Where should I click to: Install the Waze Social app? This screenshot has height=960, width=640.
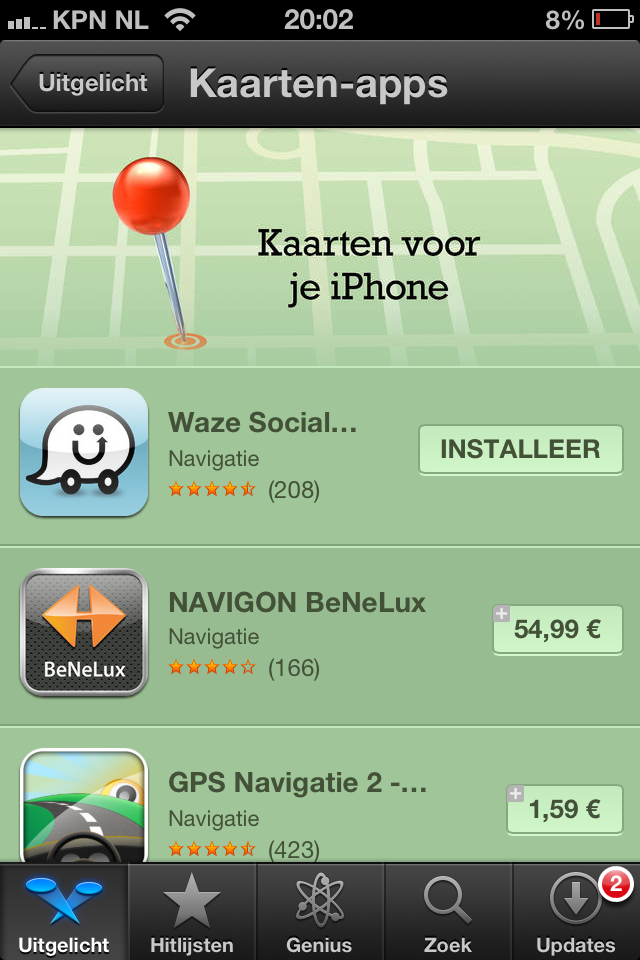point(520,449)
